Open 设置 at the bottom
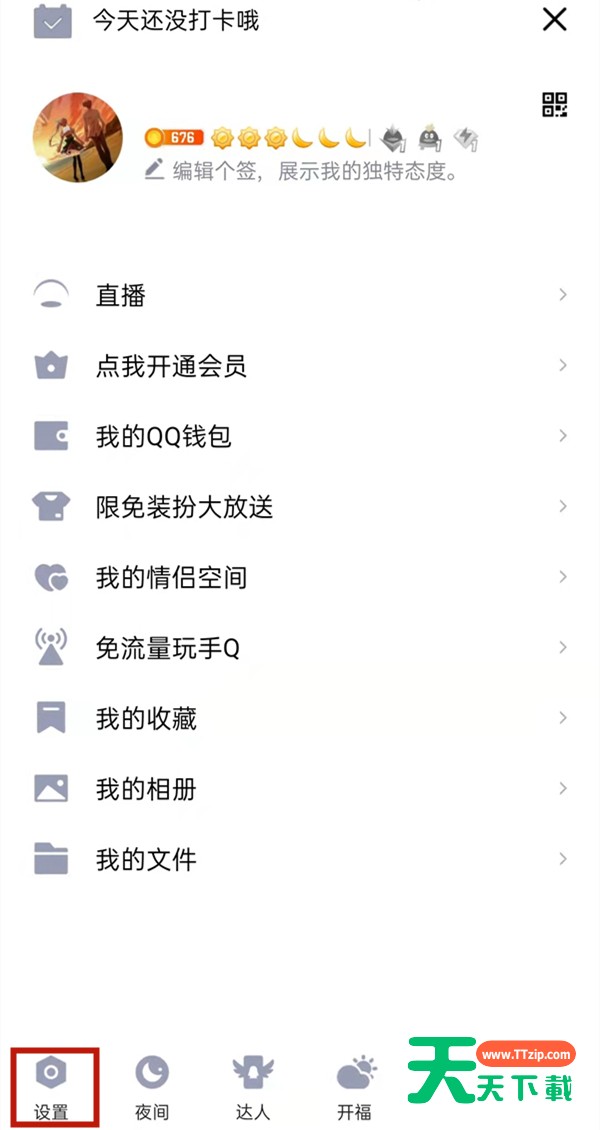 pos(51,1085)
